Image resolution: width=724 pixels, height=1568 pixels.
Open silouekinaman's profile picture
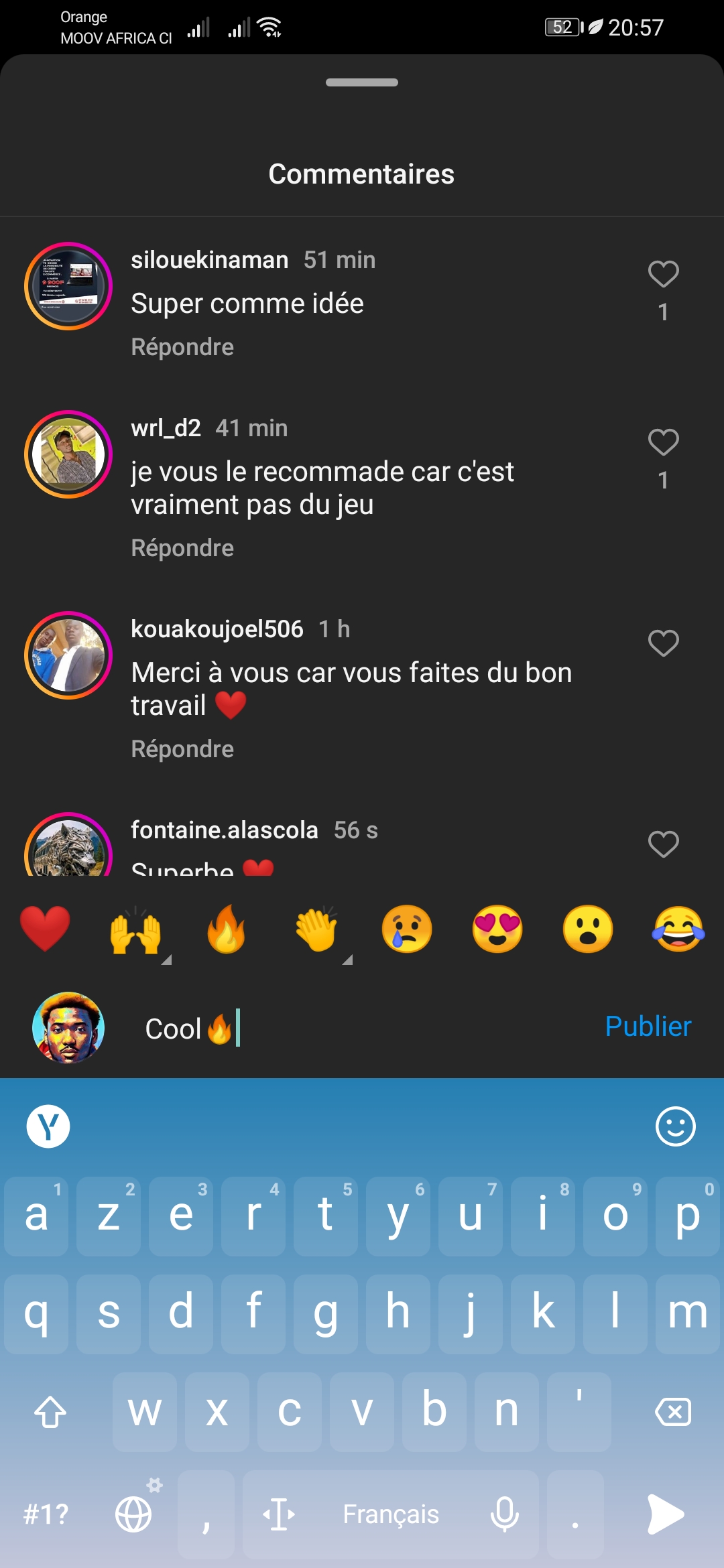point(68,286)
